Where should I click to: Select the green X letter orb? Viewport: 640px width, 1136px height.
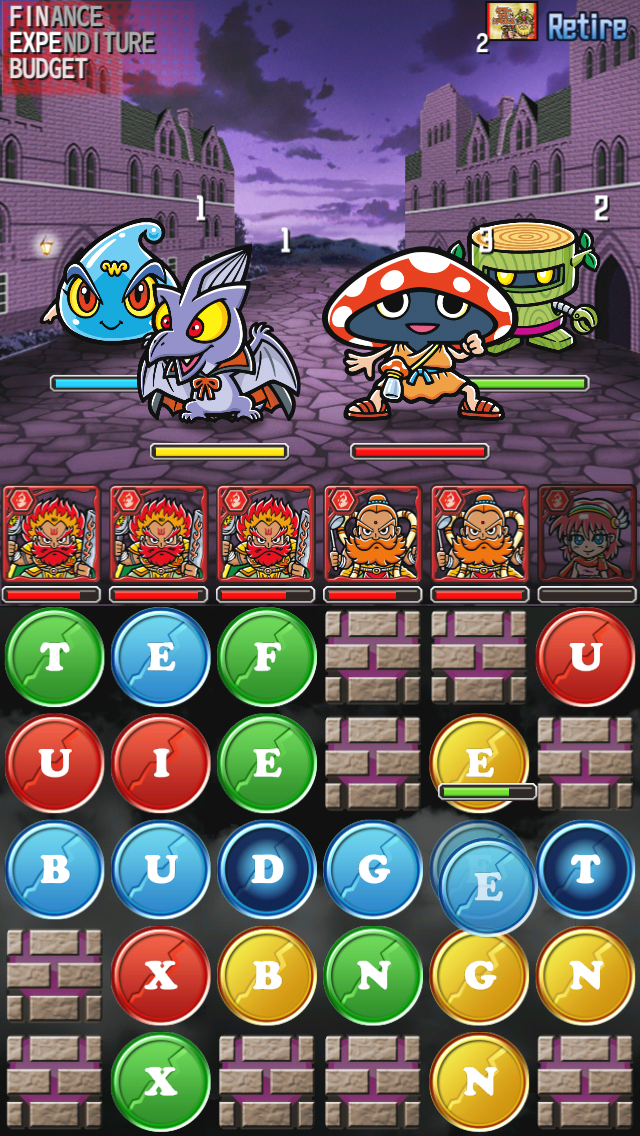[160, 1081]
